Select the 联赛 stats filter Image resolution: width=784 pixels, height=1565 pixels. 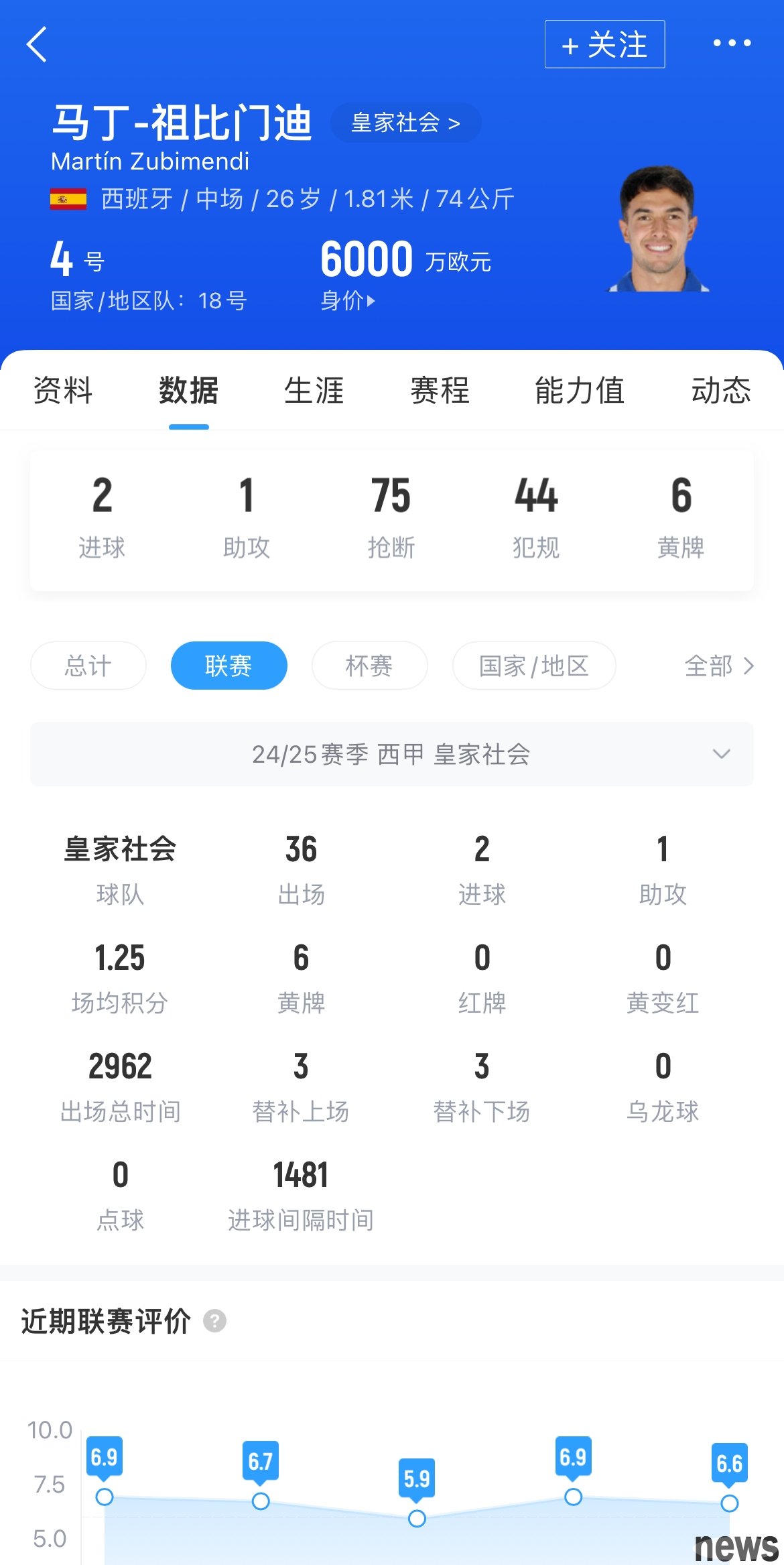click(228, 666)
